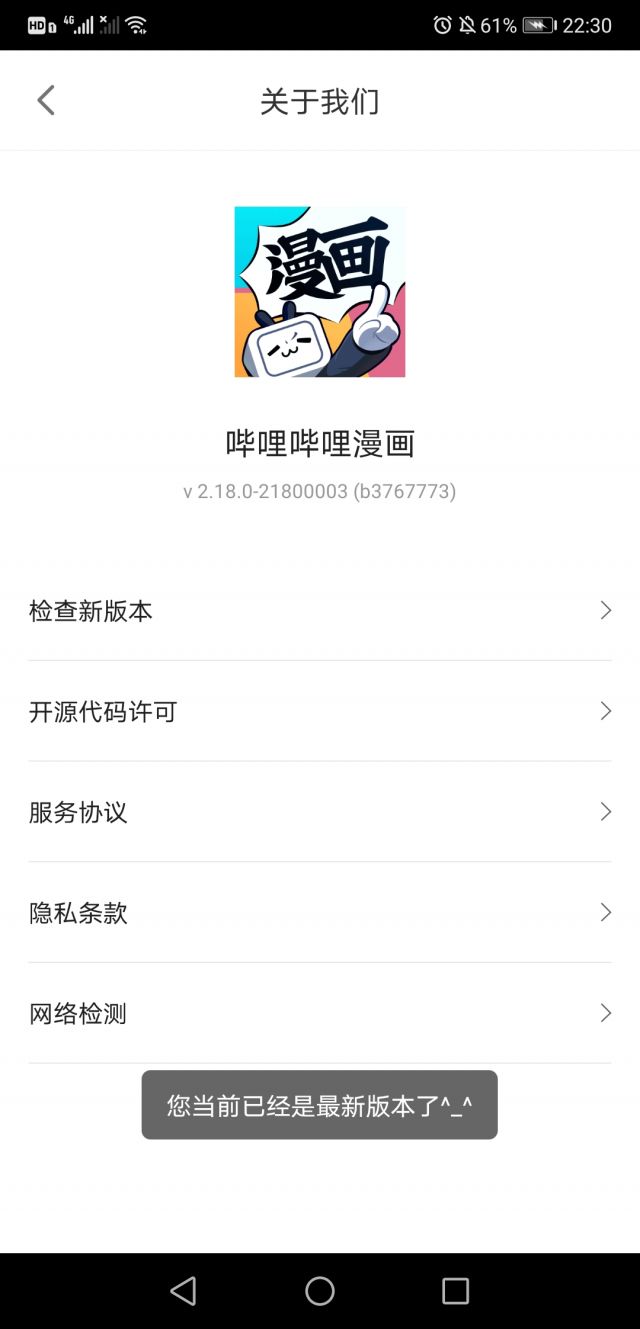
Task: Check for updates via 检查新版本
Action: click(x=319, y=611)
